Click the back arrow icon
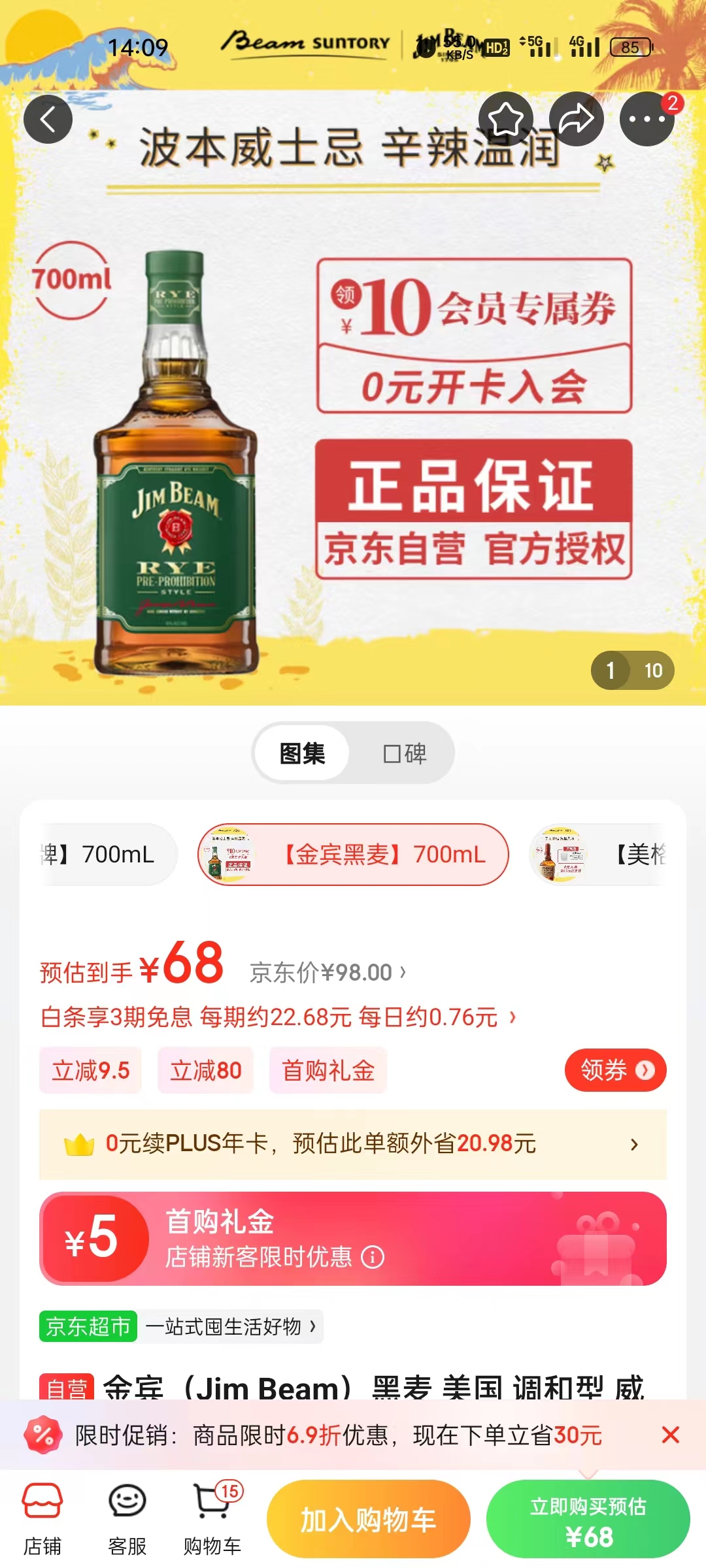This screenshot has height=1568, width=706. 48,119
